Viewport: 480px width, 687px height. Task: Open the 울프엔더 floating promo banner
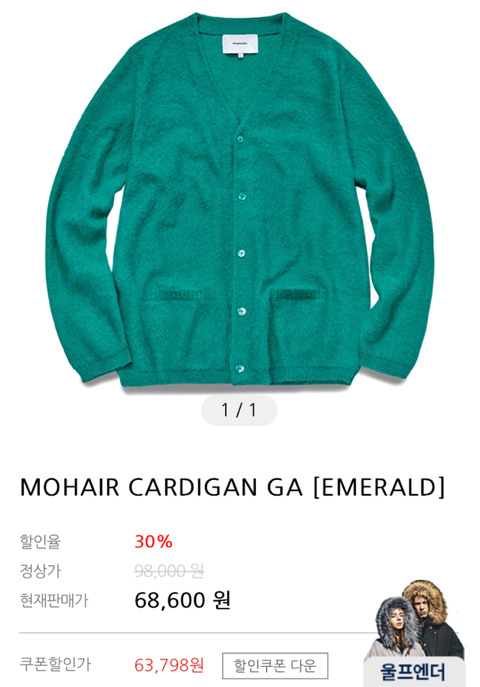tap(414, 634)
